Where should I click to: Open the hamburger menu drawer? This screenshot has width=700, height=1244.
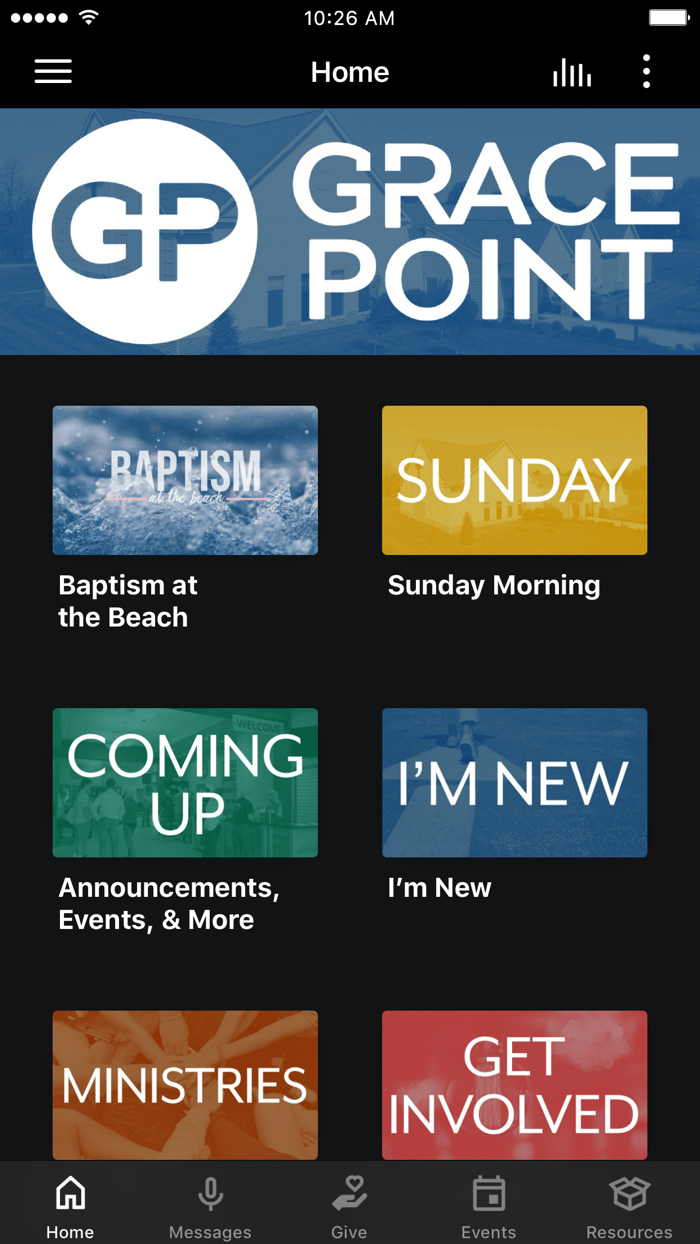[x=53, y=72]
